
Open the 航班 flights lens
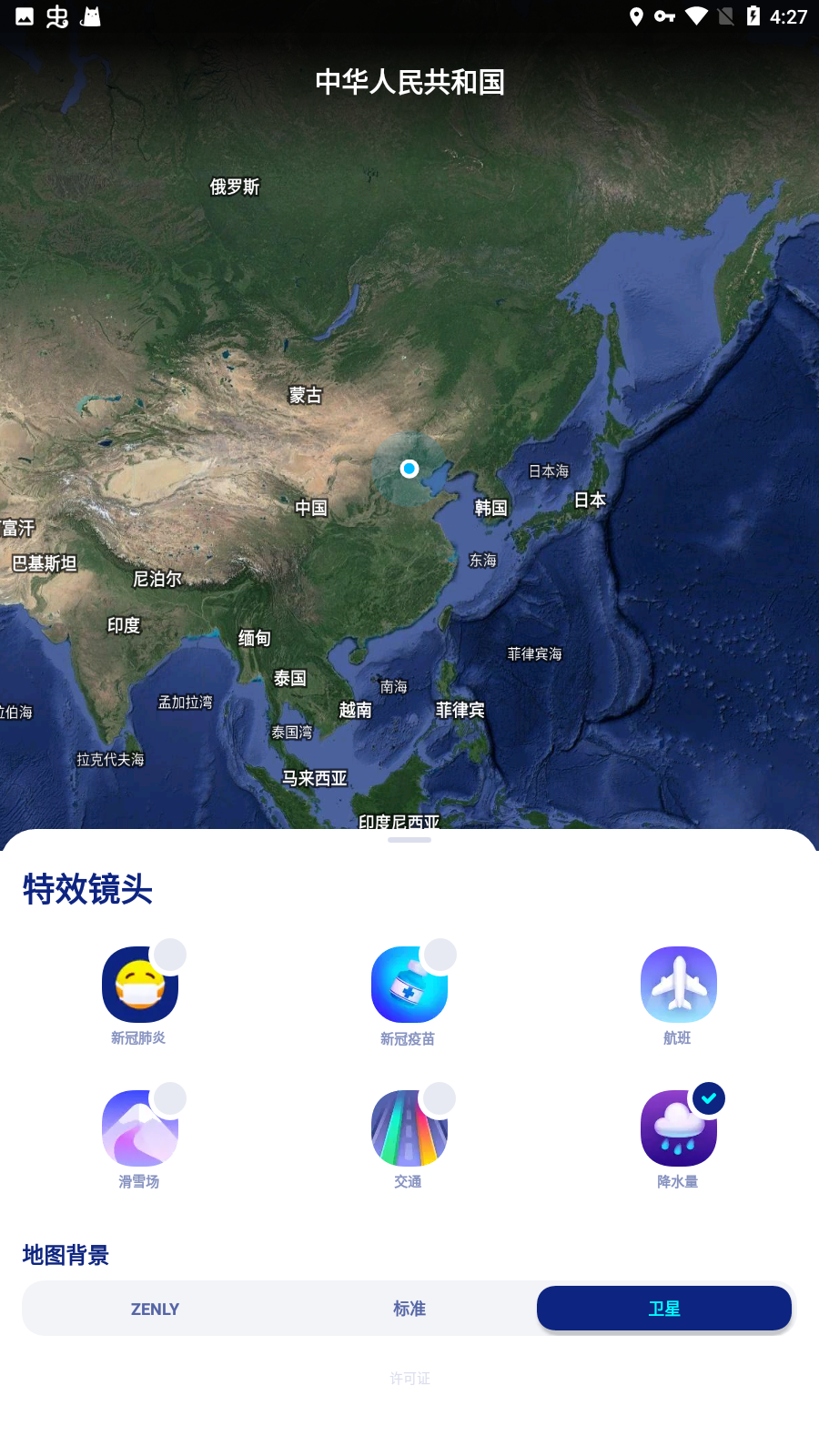tap(679, 984)
